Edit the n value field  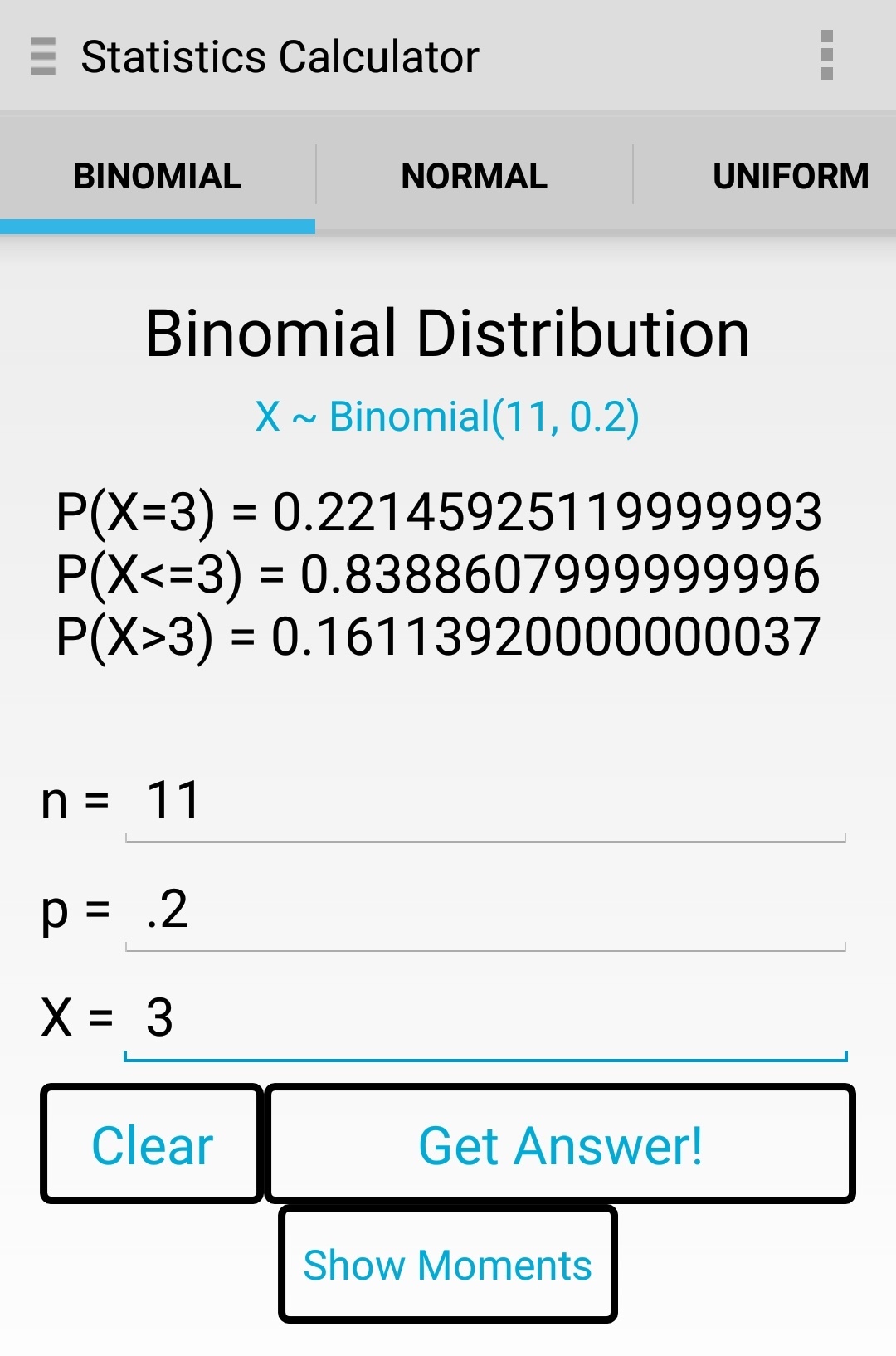(485, 802)
